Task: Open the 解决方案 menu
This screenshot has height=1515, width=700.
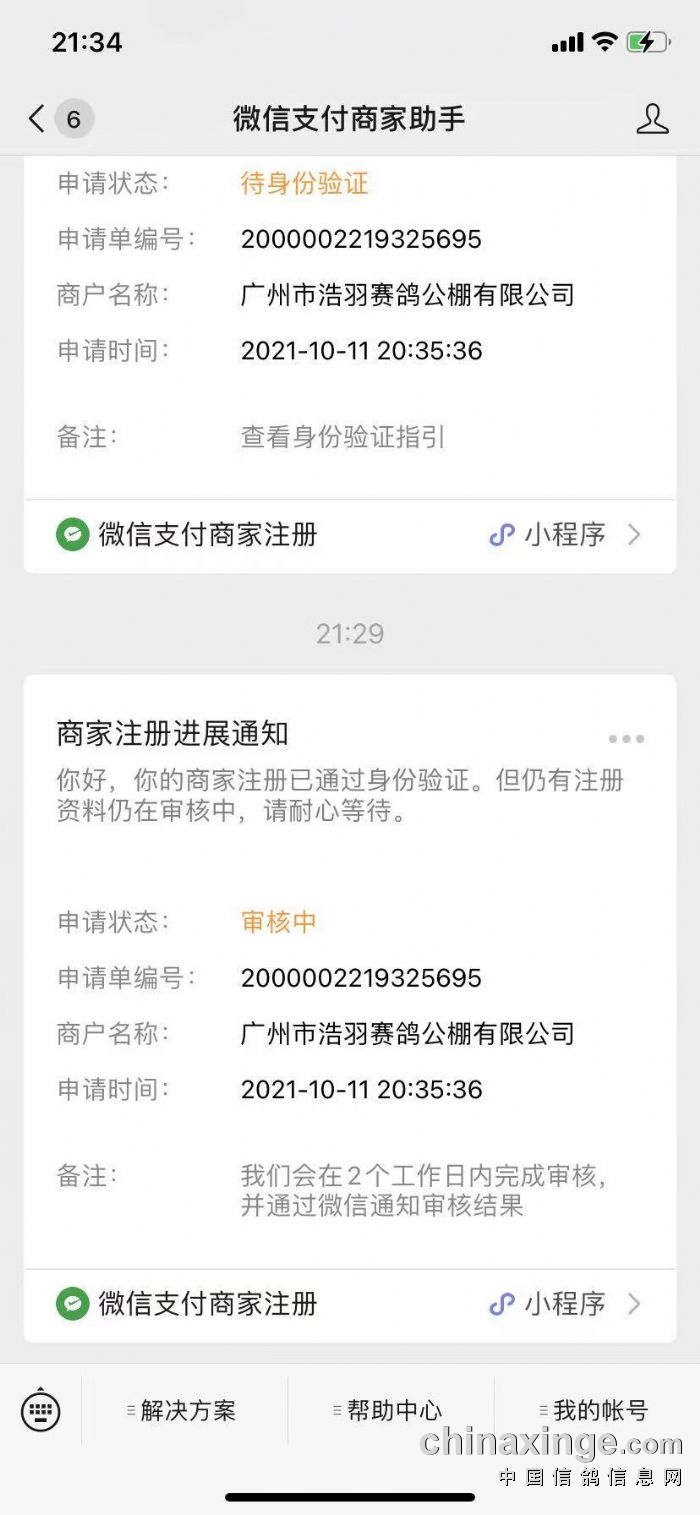Action: pos(186,1411)
